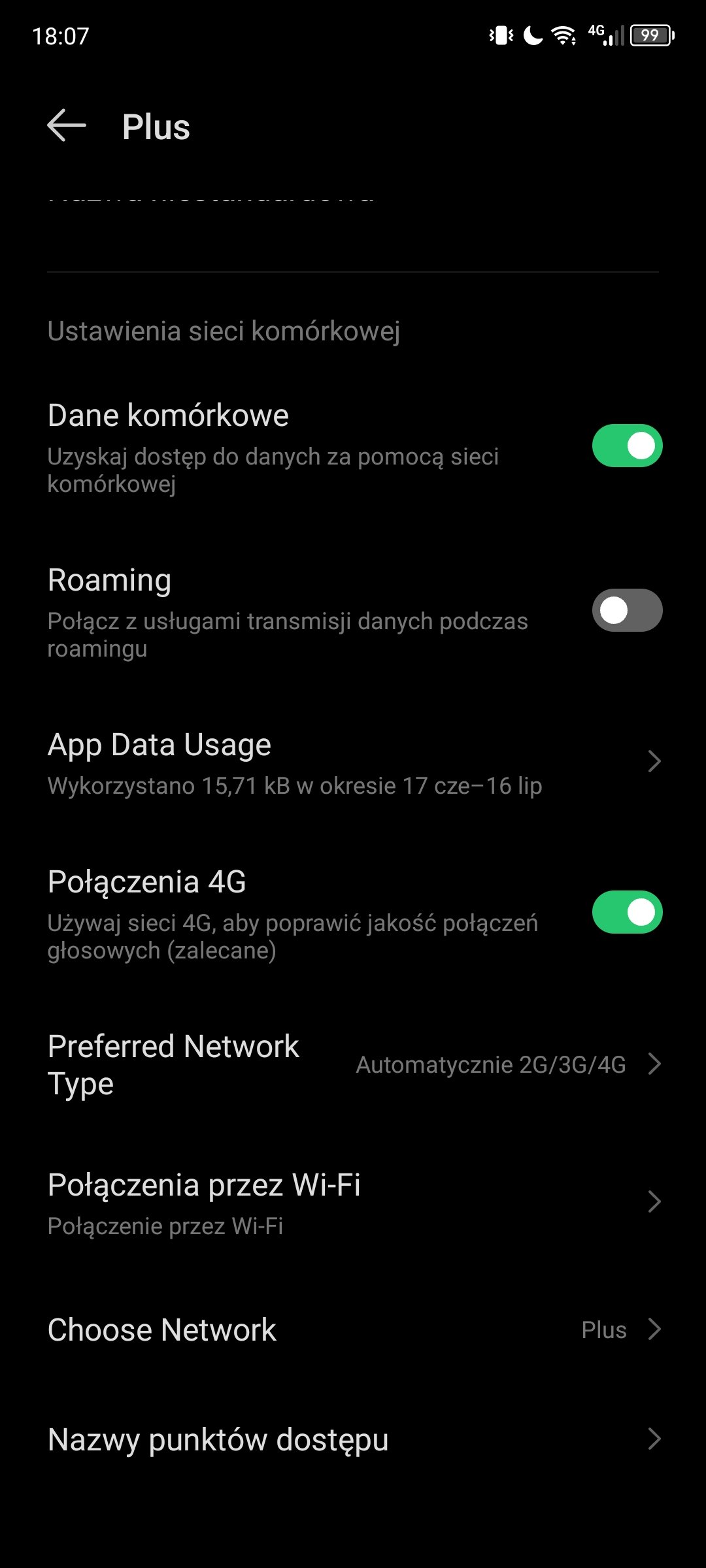Disable the Połączenia 4G toggle

[627, 912]
